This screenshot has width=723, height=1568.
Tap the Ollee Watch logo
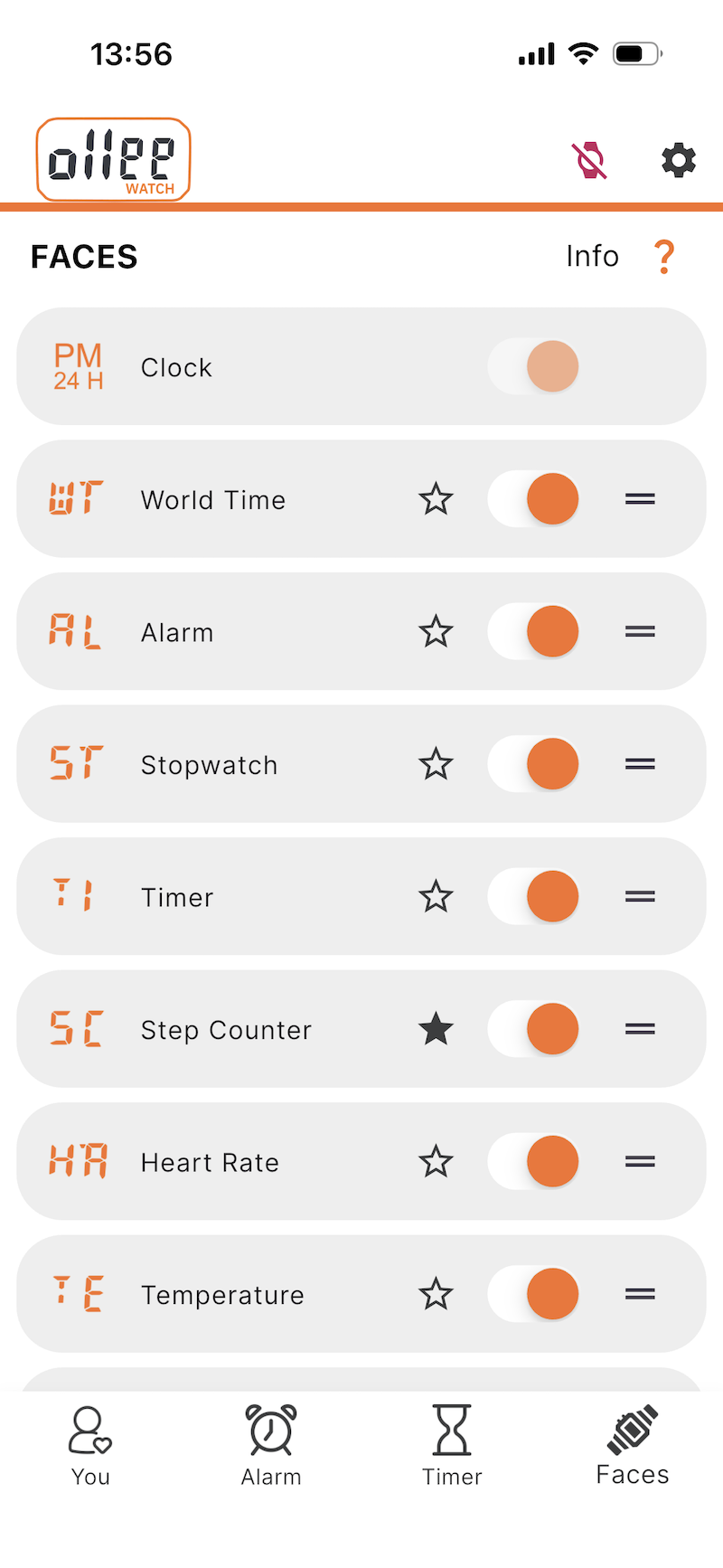click(112, 160)
